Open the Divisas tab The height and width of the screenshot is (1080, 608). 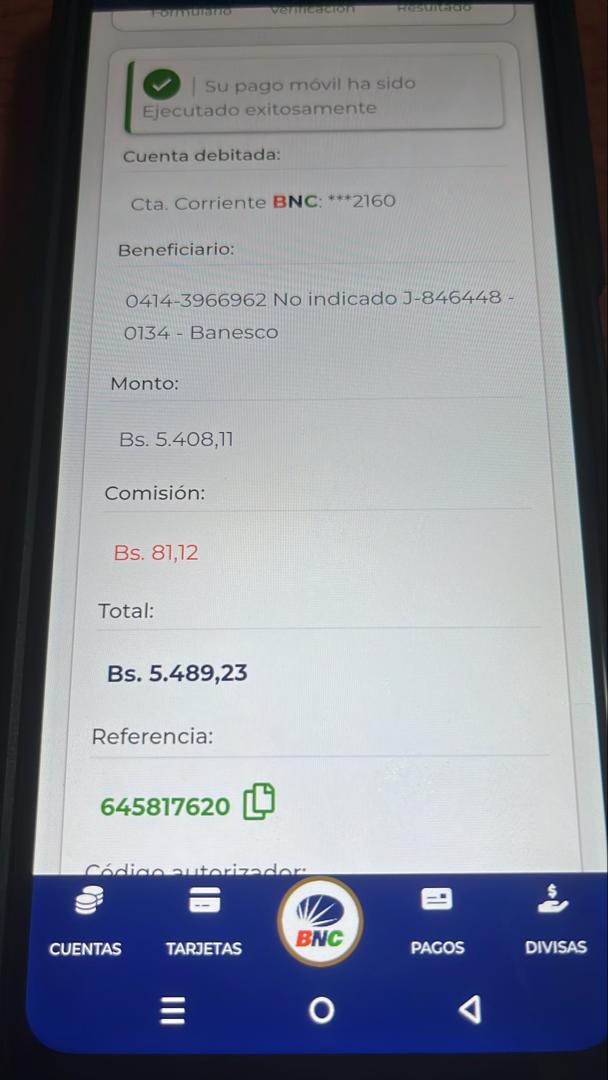(555, 922)
